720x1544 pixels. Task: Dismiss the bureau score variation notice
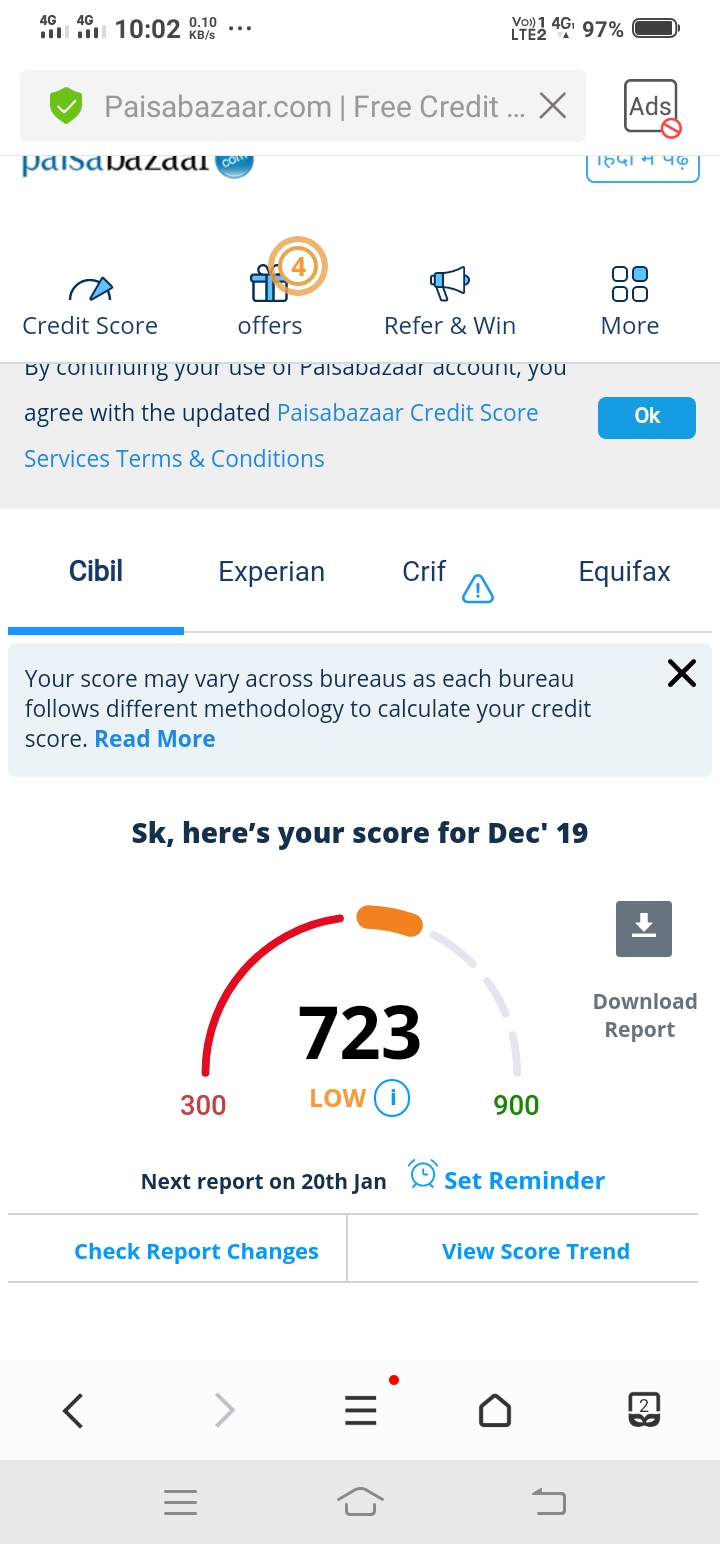point(682,674)
